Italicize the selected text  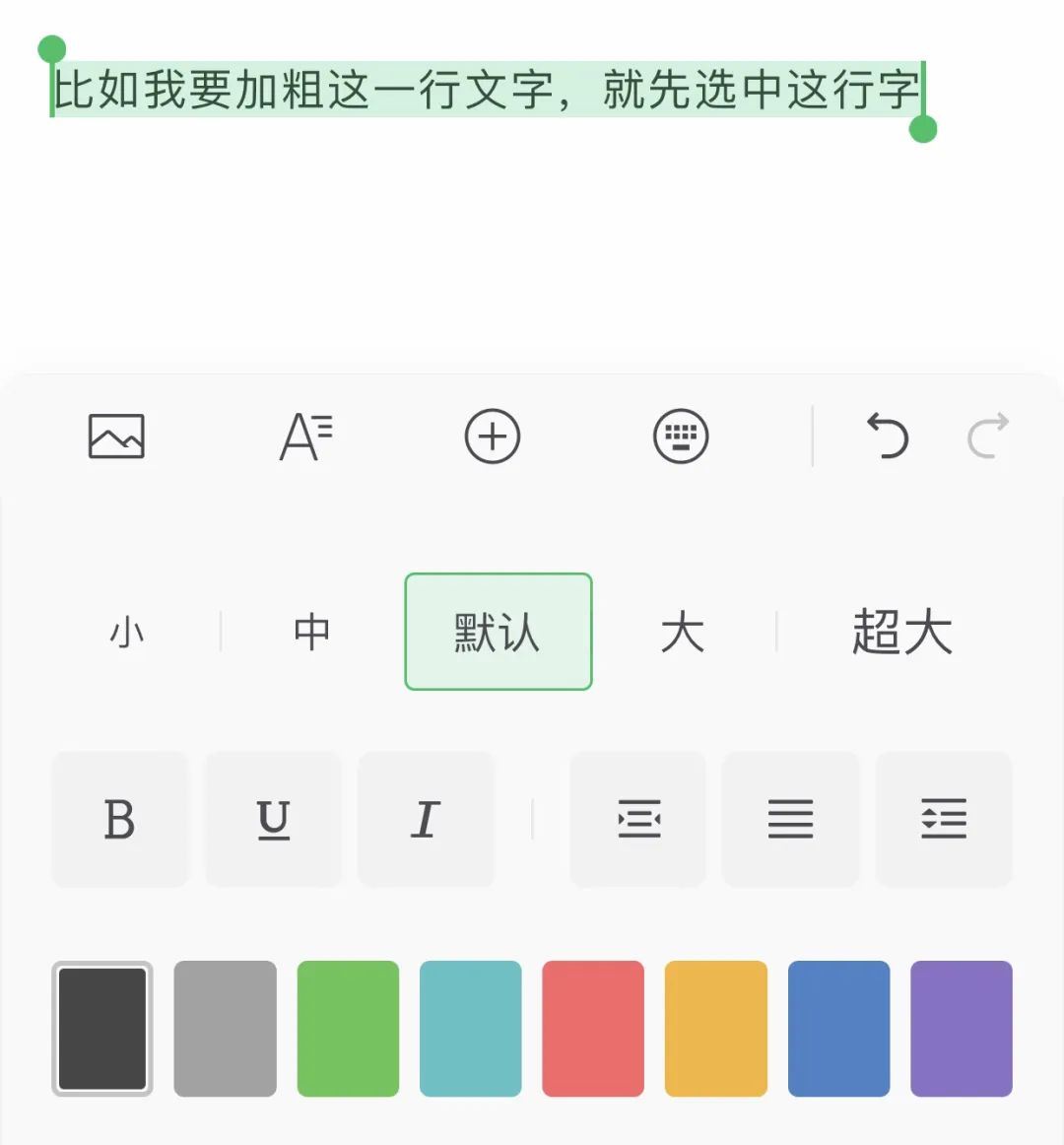426,819
